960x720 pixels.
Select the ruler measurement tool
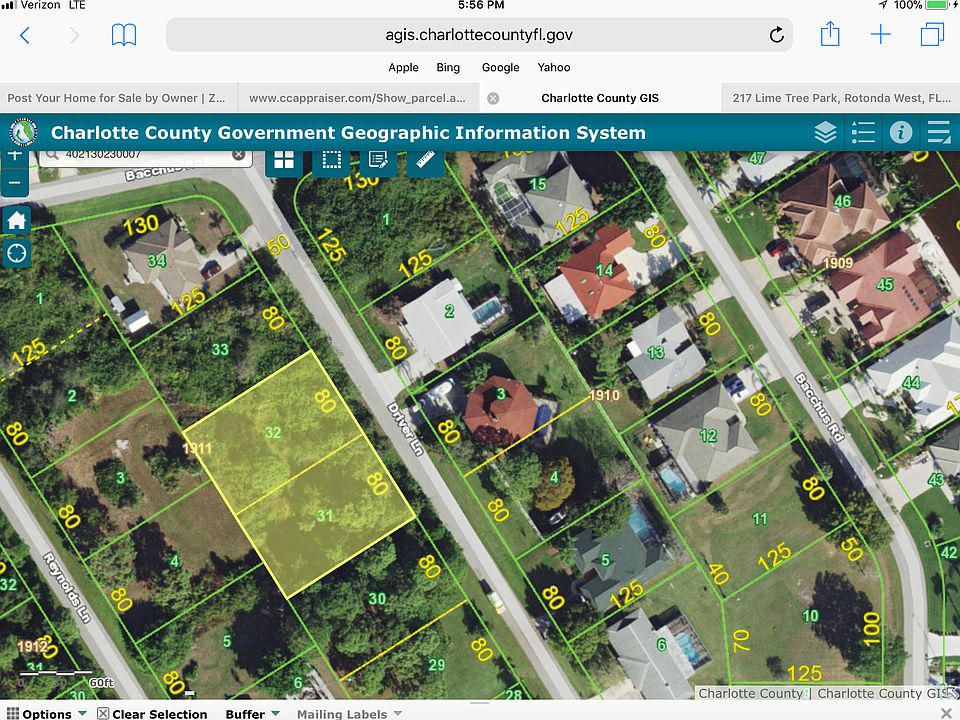(425, 160)
